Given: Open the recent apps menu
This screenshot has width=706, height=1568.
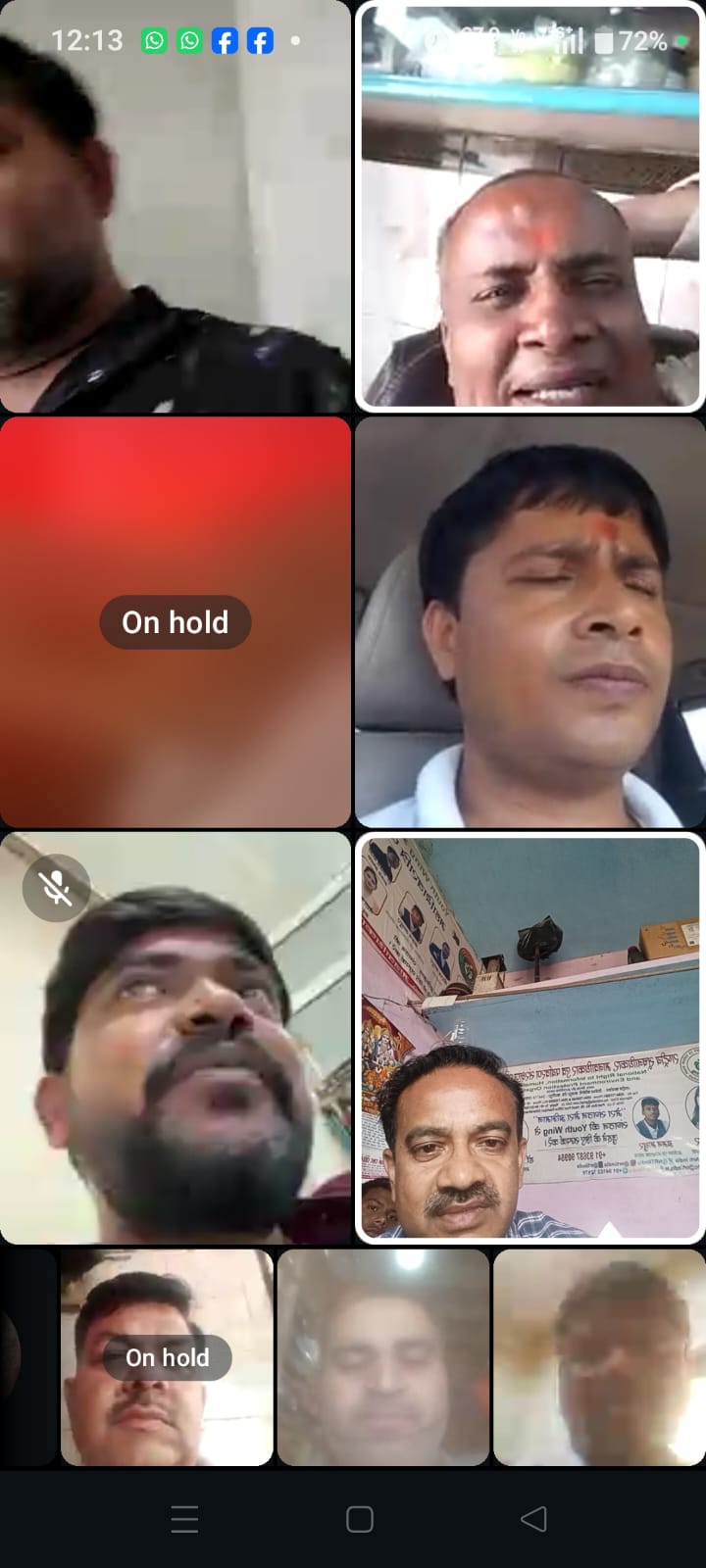Looking at the screenshot, I should coord(184,1519).
